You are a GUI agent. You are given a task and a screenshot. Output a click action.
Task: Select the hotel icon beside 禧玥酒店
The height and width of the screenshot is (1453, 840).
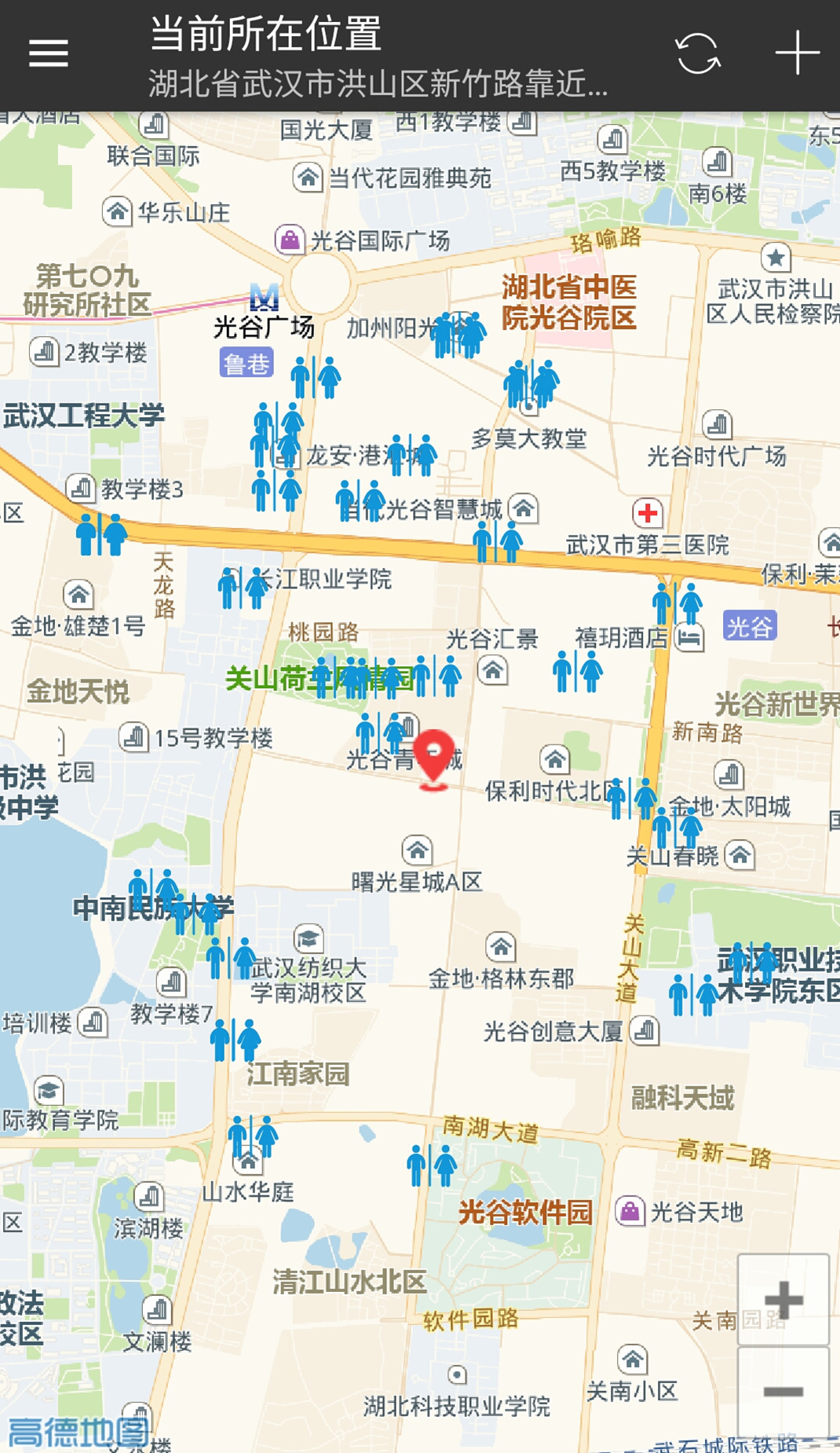point(688,637)
